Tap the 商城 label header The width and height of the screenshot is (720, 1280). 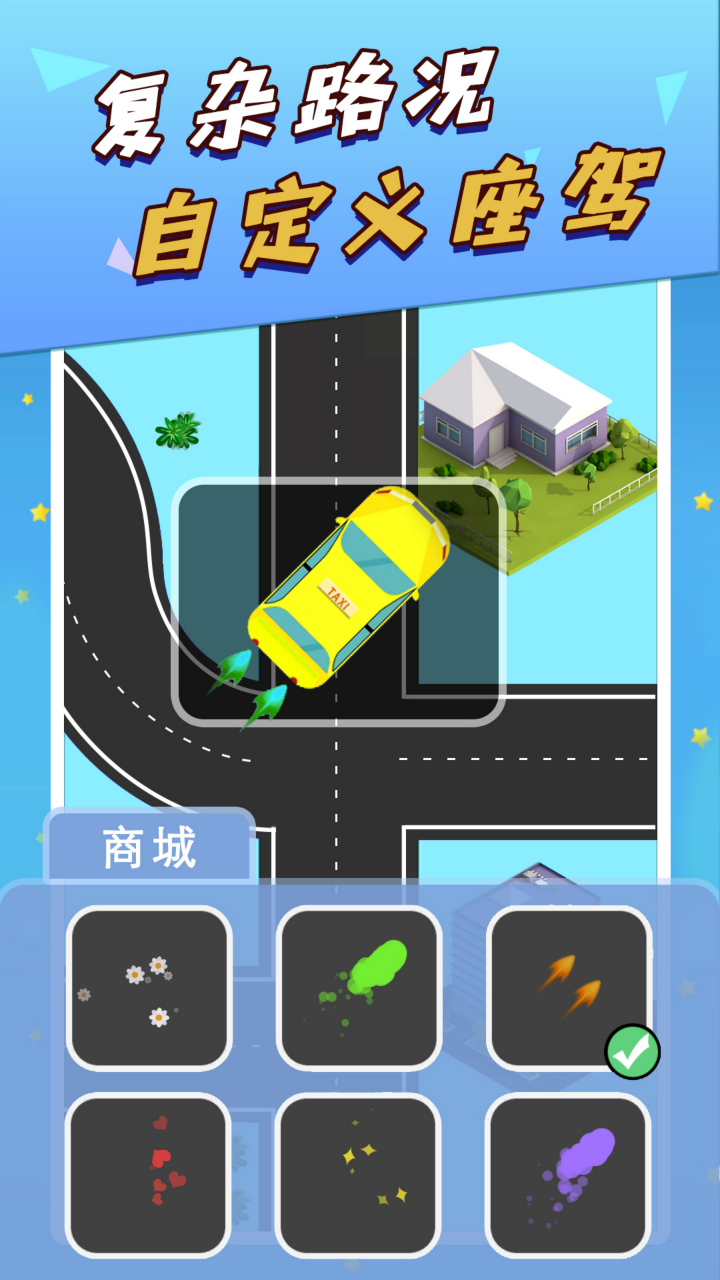click(x=150, y=843)
